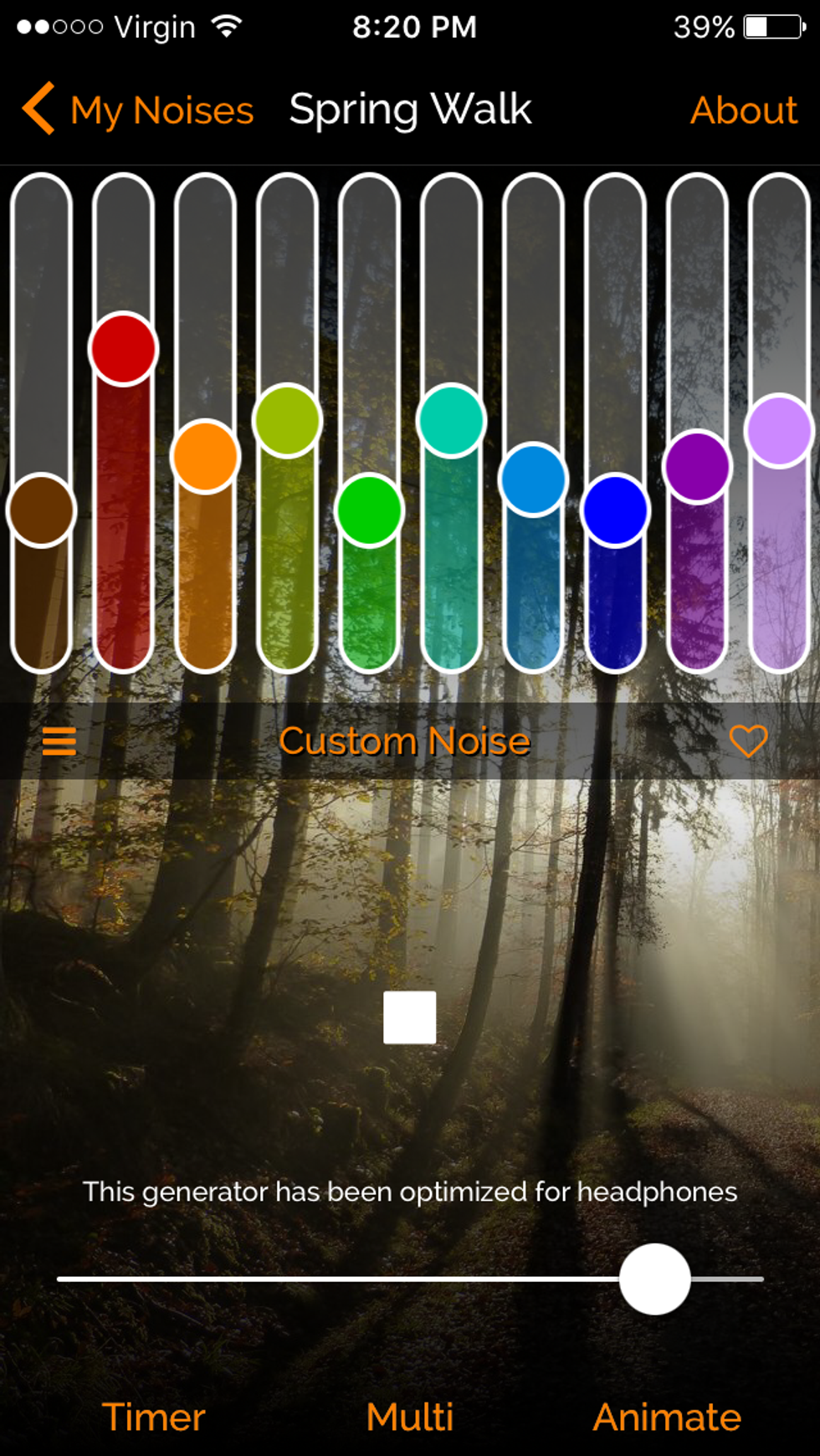Screen dimensions: 820x1456
Task: Open the hamburger menu icon
Action: pos(59,741)
